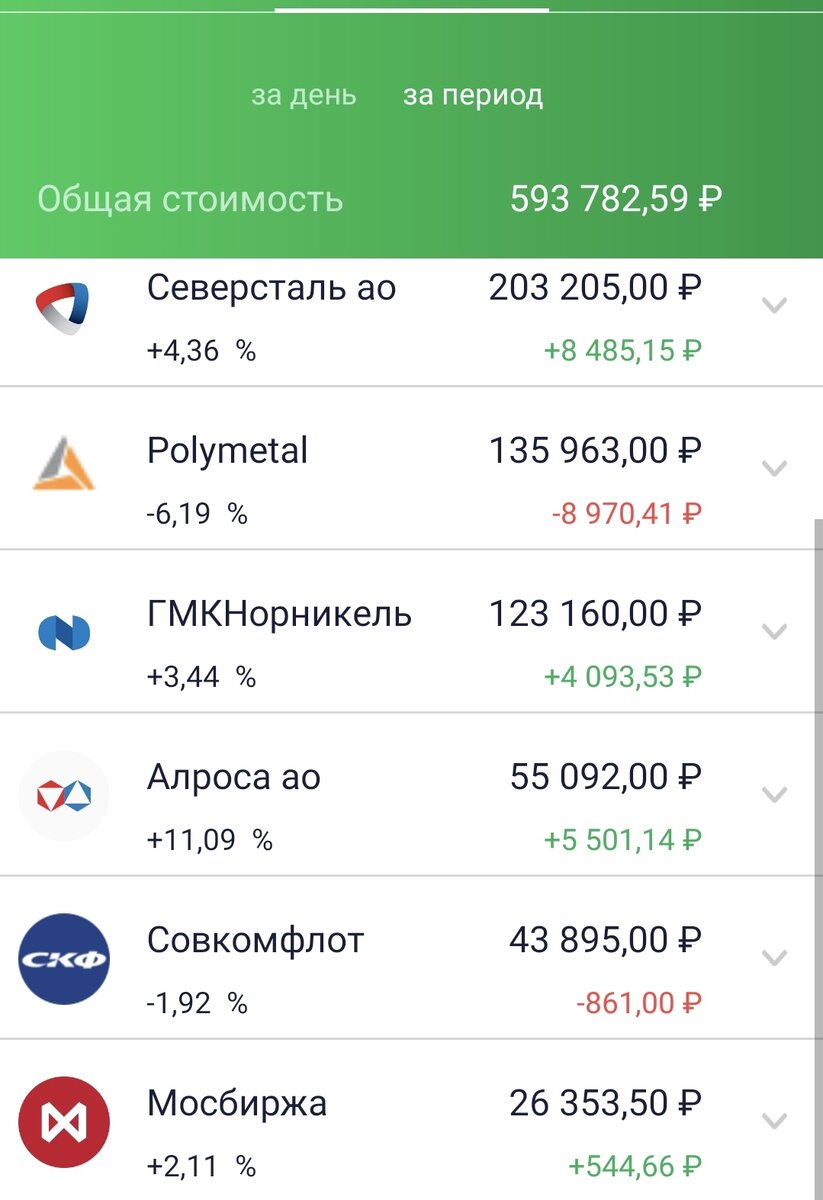Image resolution: width=823 pixels, height=1200 pixels.
Task: Click the Совкомфлот position name
Action: pos(253,939)
